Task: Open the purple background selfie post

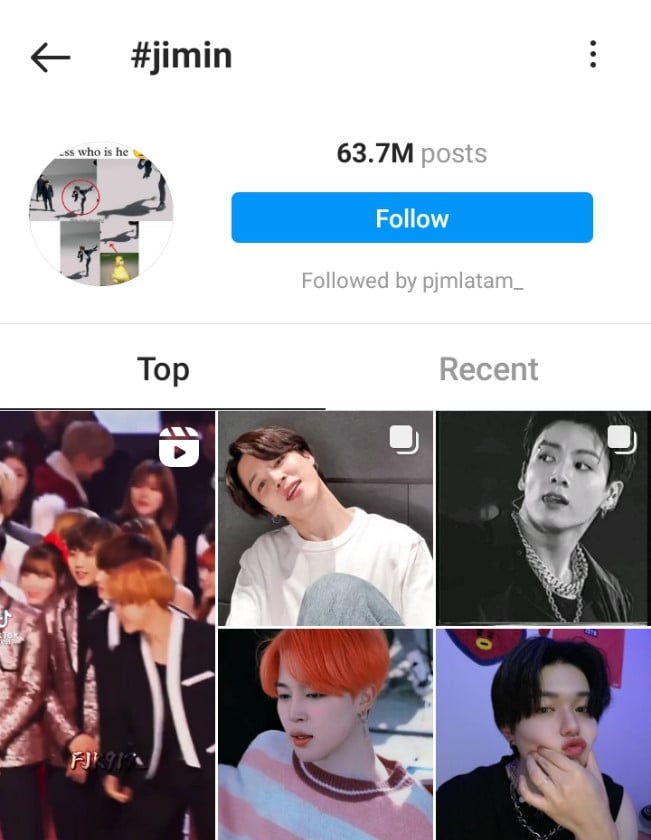Action: [x=543, y=735]
